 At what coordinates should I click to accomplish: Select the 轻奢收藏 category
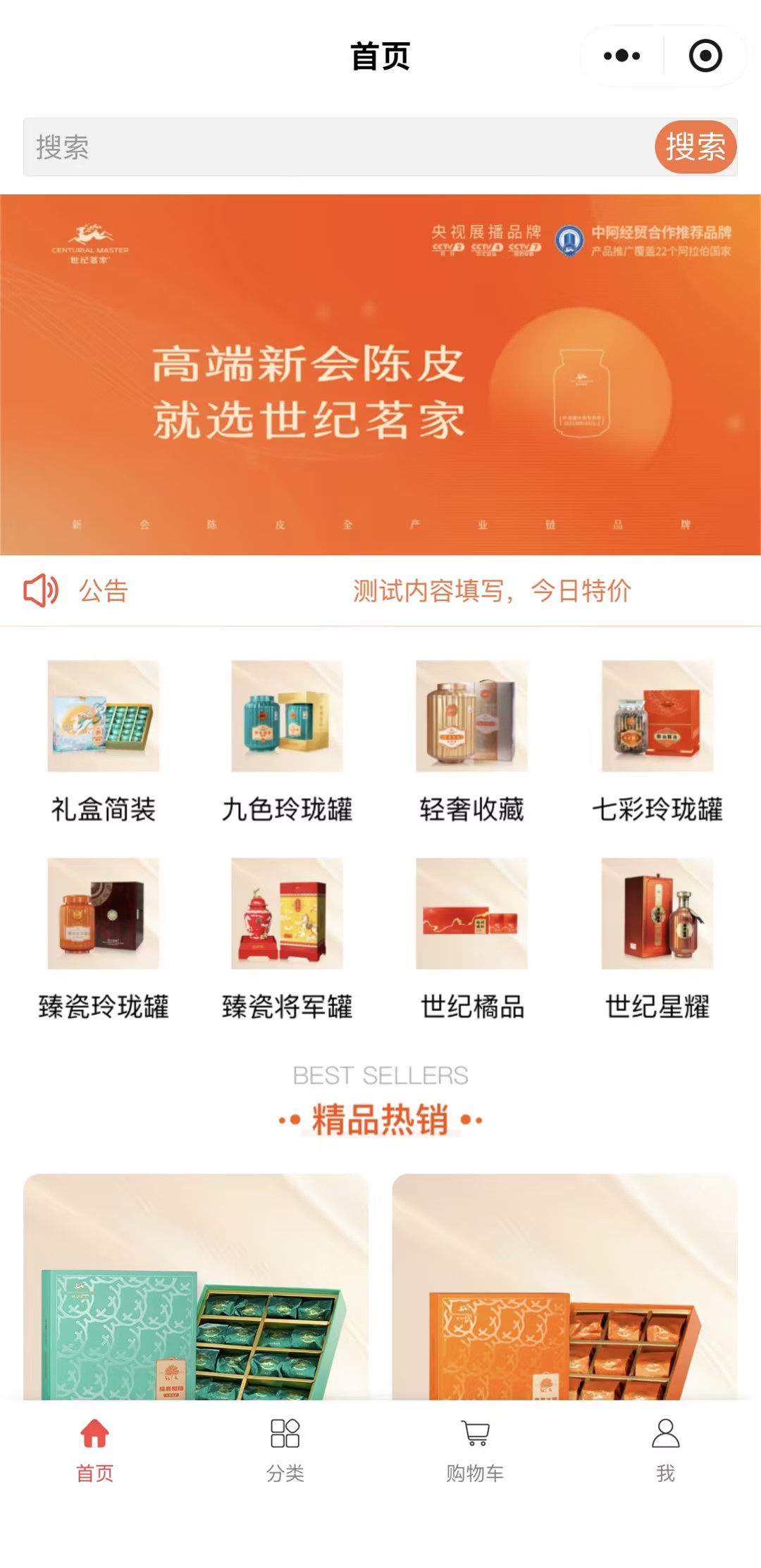coord(472,740)
